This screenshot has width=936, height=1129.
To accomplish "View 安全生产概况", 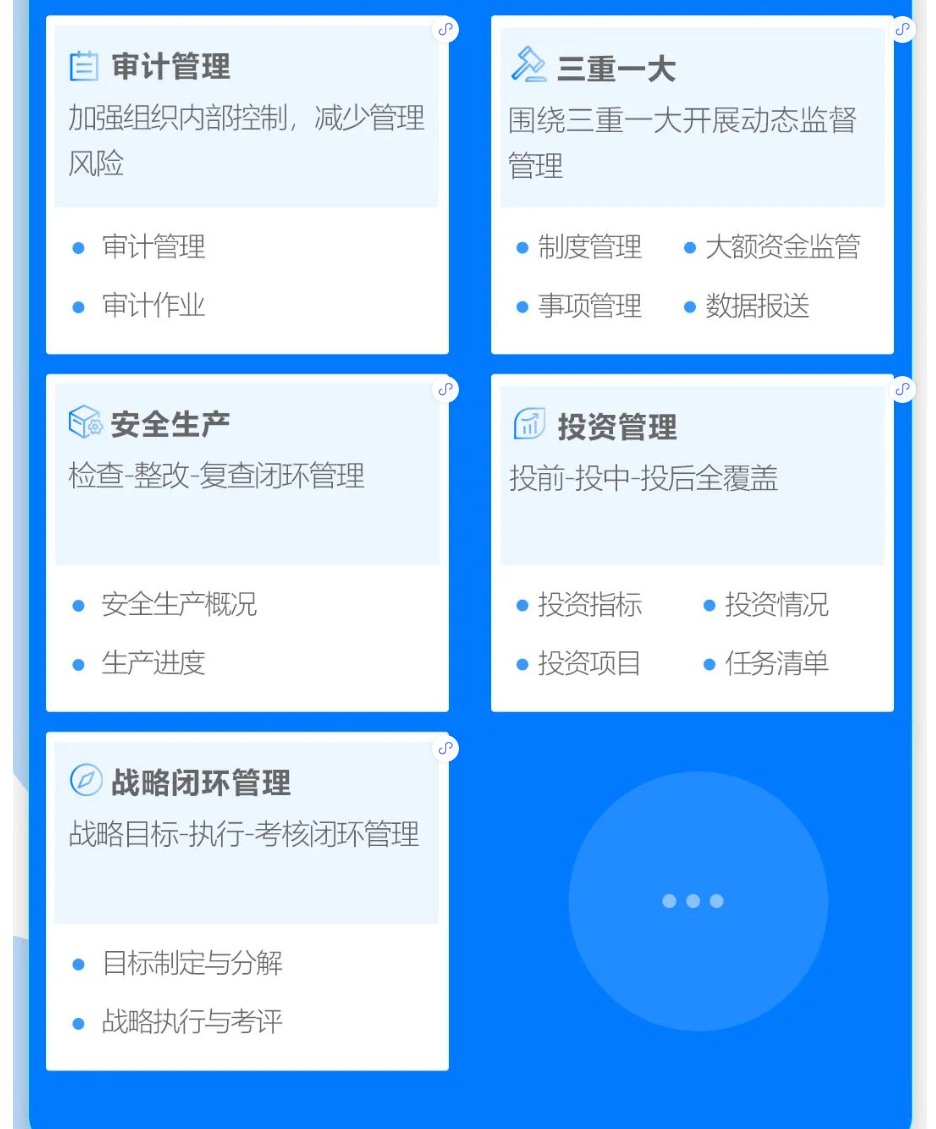I will (179, 604).
